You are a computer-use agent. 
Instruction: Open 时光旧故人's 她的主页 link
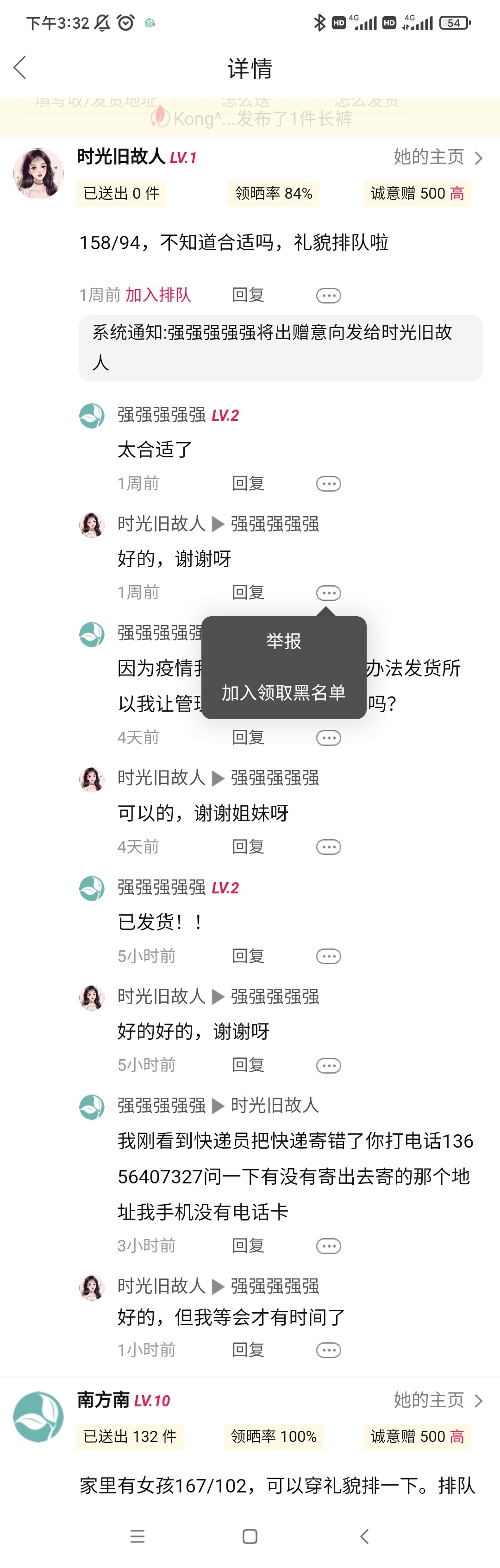437,157
